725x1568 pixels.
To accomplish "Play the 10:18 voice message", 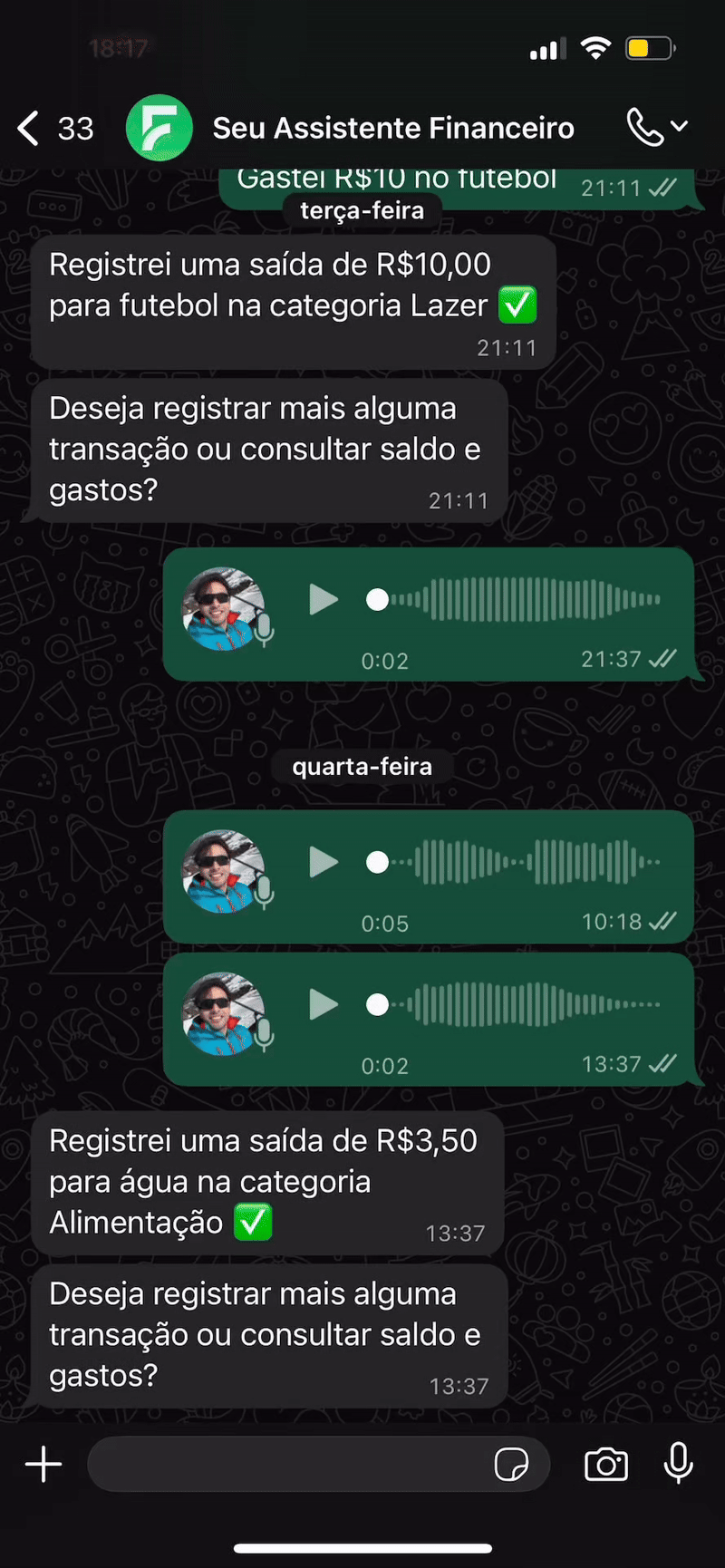I will 324,862.
